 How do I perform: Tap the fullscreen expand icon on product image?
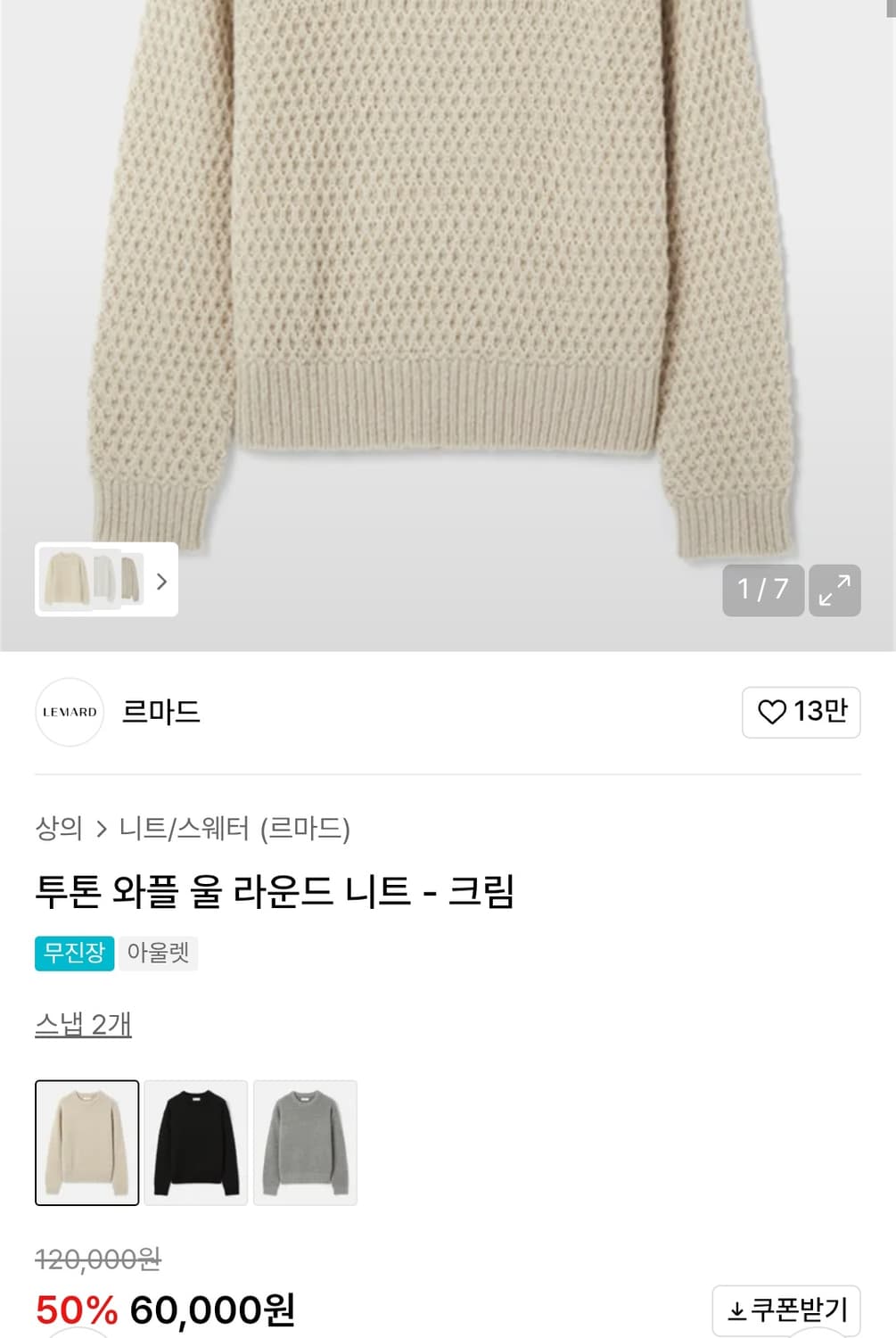point(834,591)
